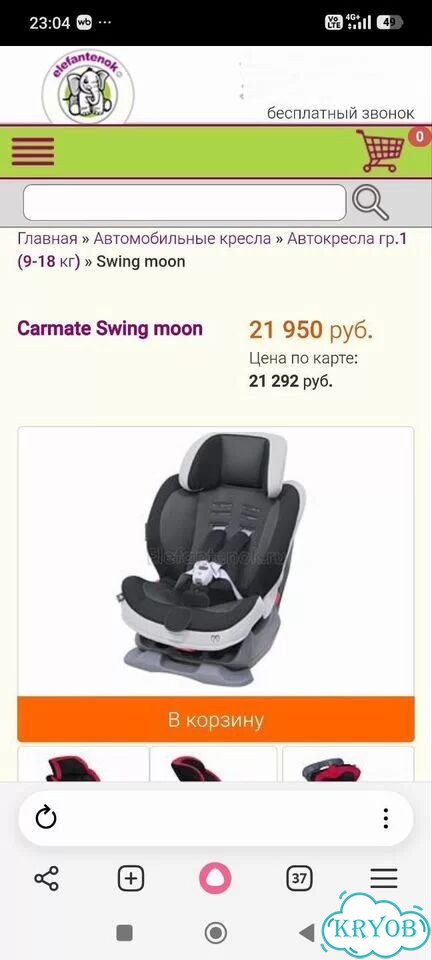The height and width of the screenshot is (960, 432).
Task: Reload the page in browser
Action: click(x=46, y=817)
